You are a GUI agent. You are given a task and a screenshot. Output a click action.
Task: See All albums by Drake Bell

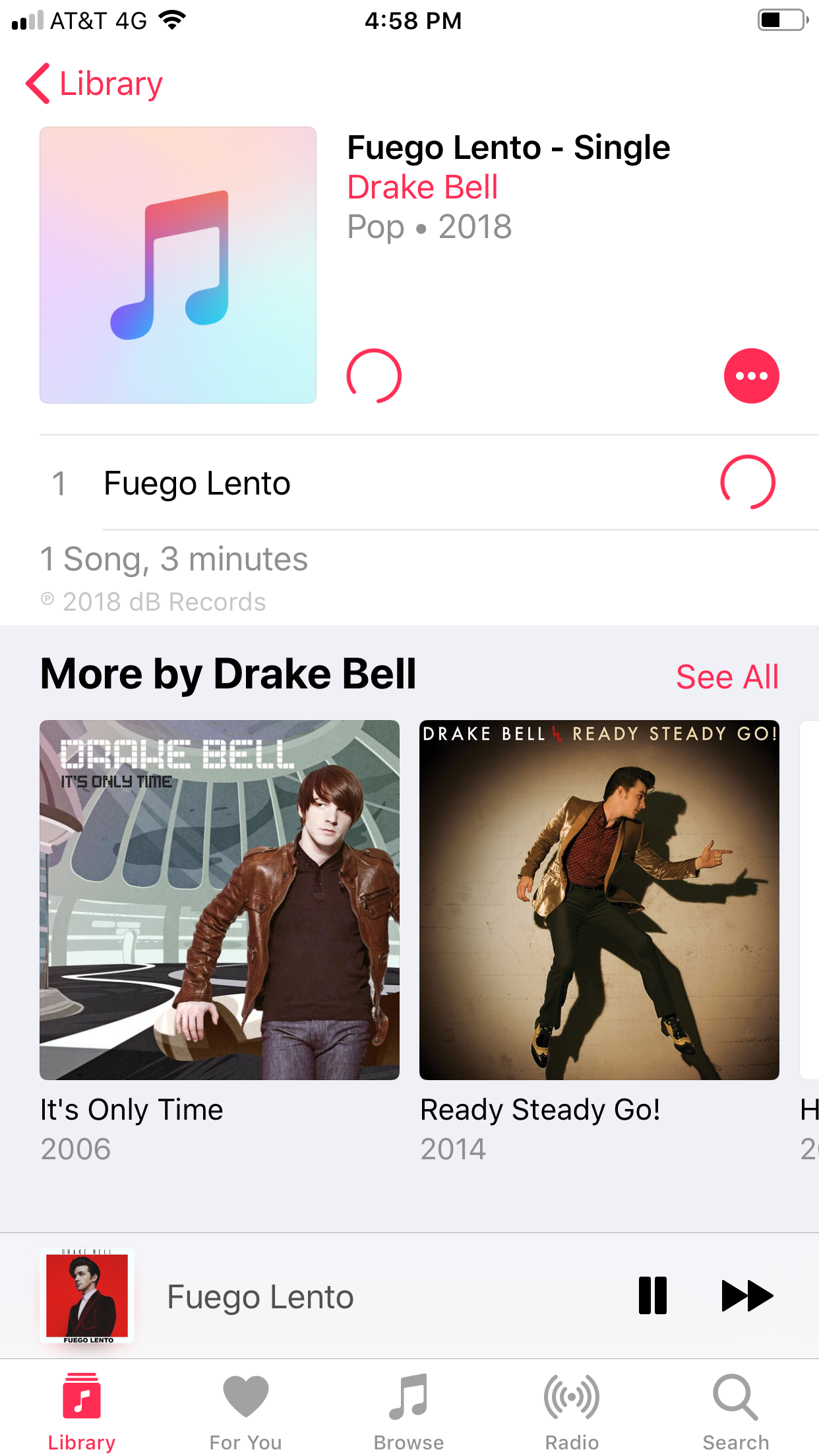pyautogui.click(x=727, y=677)
